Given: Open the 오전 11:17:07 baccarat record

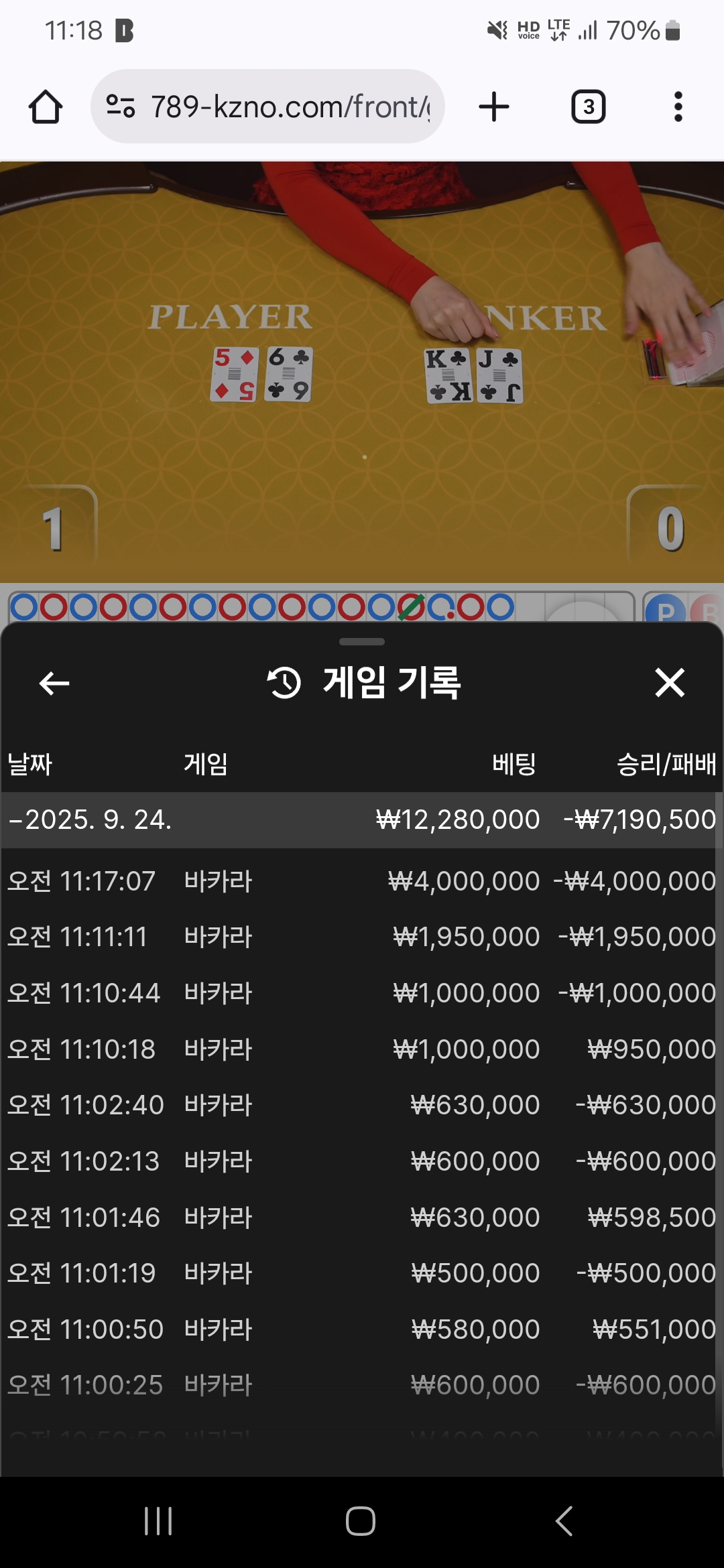Looking at the screenshot, I should tap(362, 881).
